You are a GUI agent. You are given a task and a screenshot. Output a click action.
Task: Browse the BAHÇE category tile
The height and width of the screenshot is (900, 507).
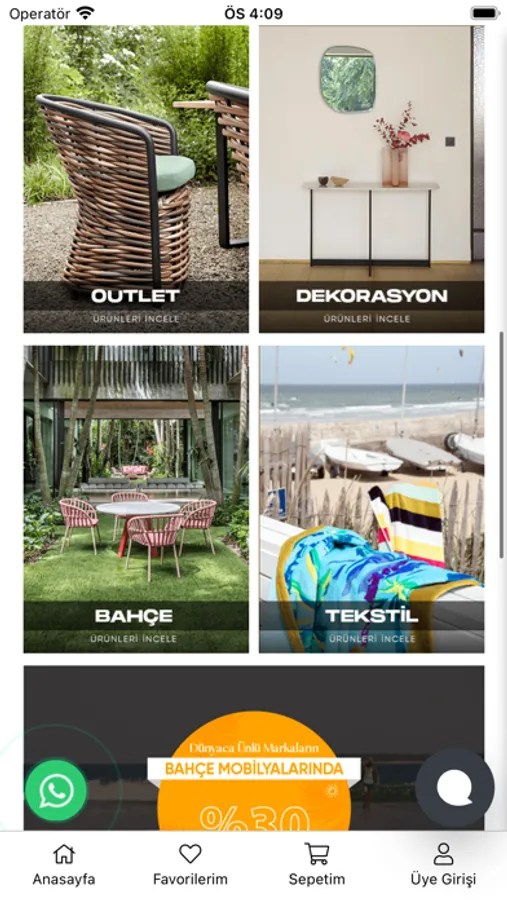click(x=136, y=499)
